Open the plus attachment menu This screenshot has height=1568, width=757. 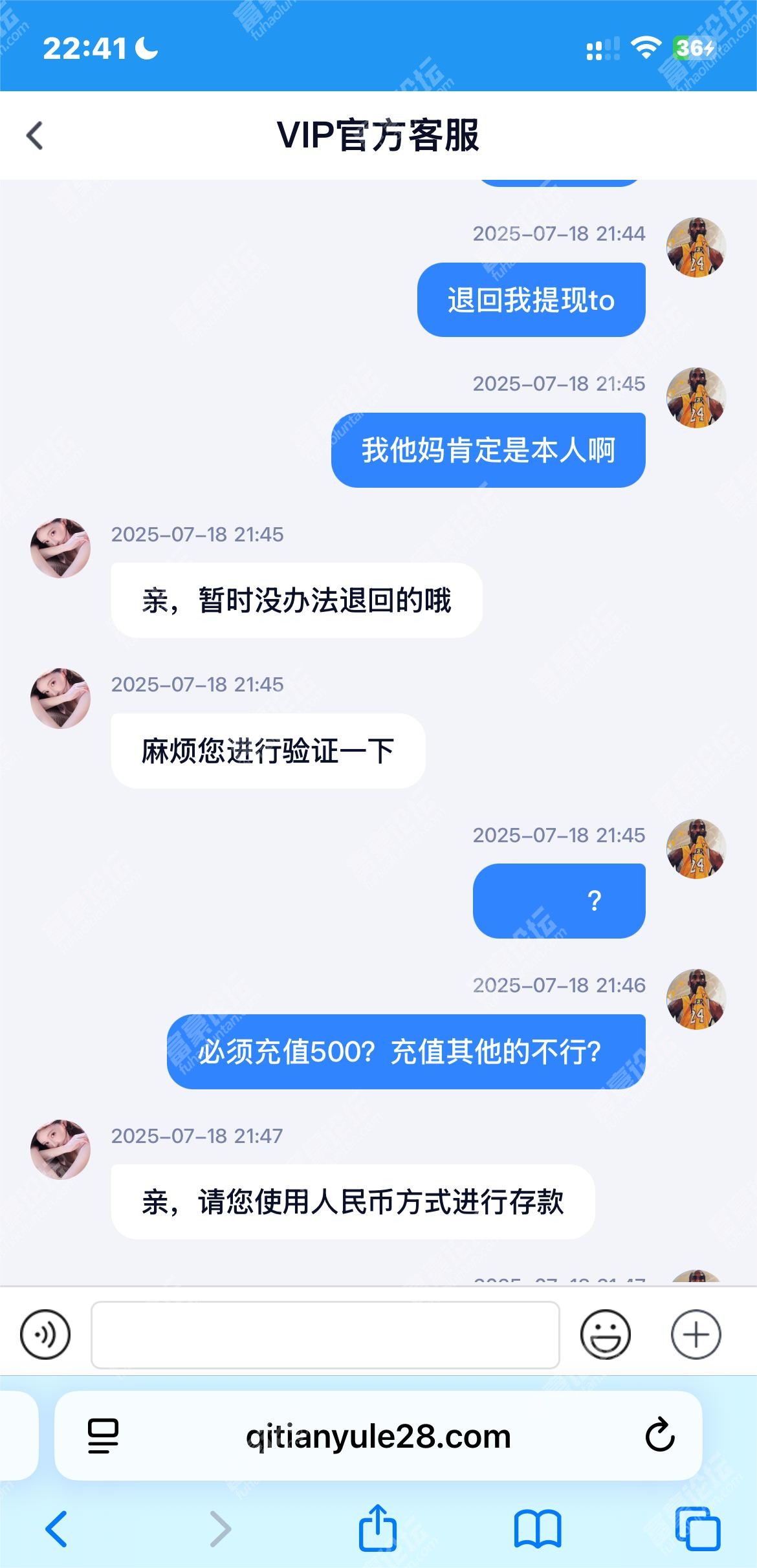[696, 1334]
